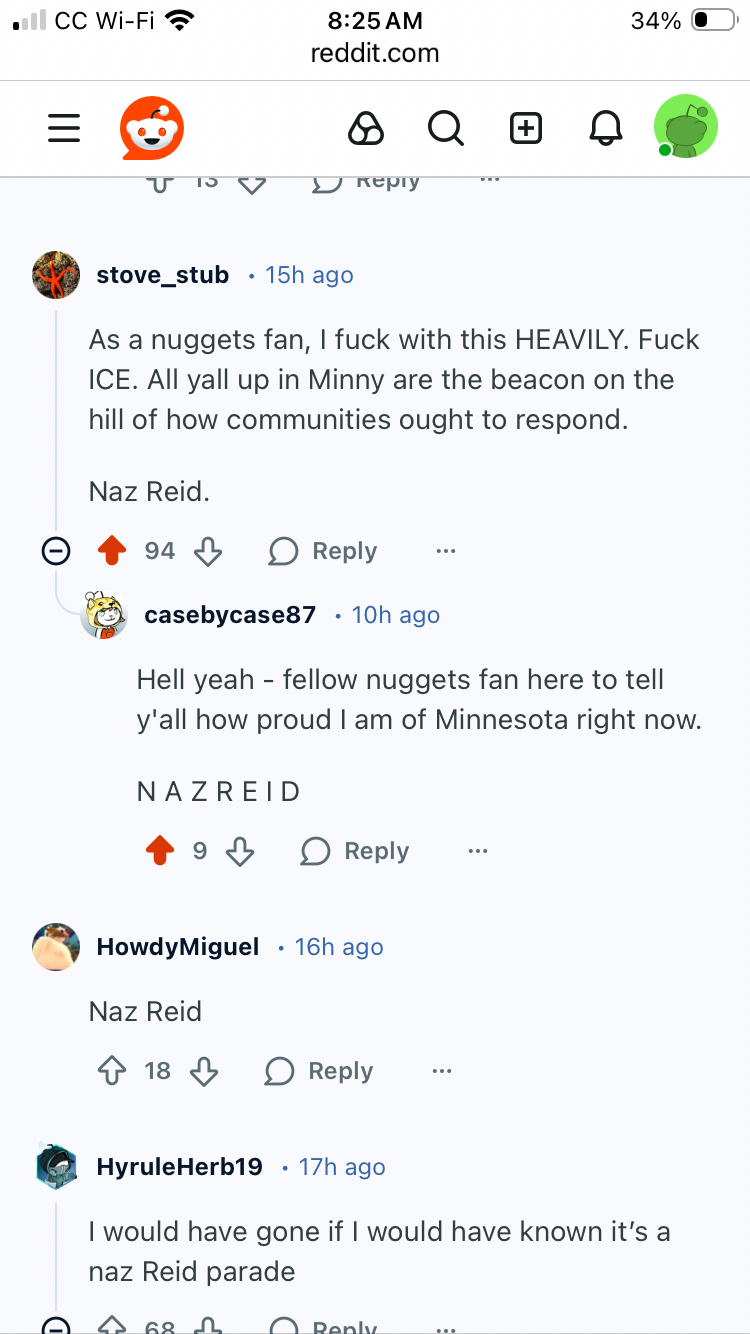This screenshot has height=1334, width=750.
Task: Open the user avatar menu
Action: coord(685,128)
